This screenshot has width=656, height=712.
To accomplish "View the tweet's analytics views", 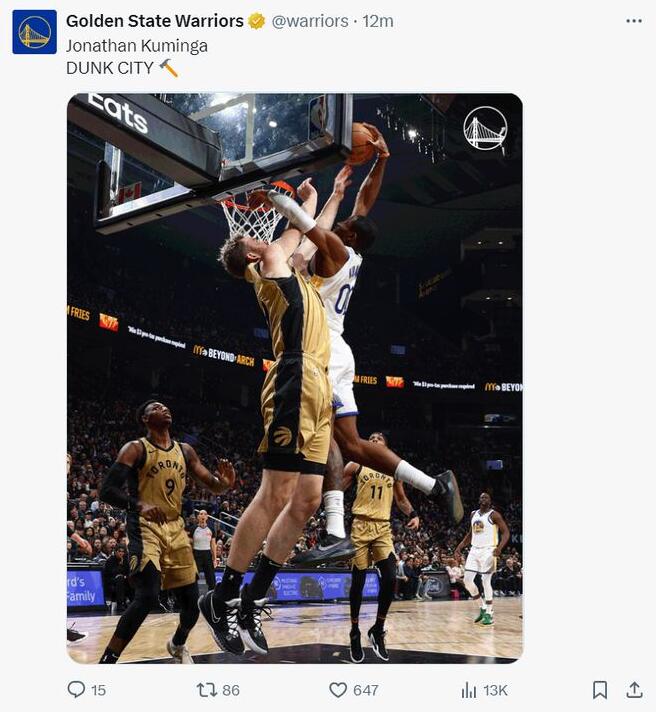I will click(470, 690).
